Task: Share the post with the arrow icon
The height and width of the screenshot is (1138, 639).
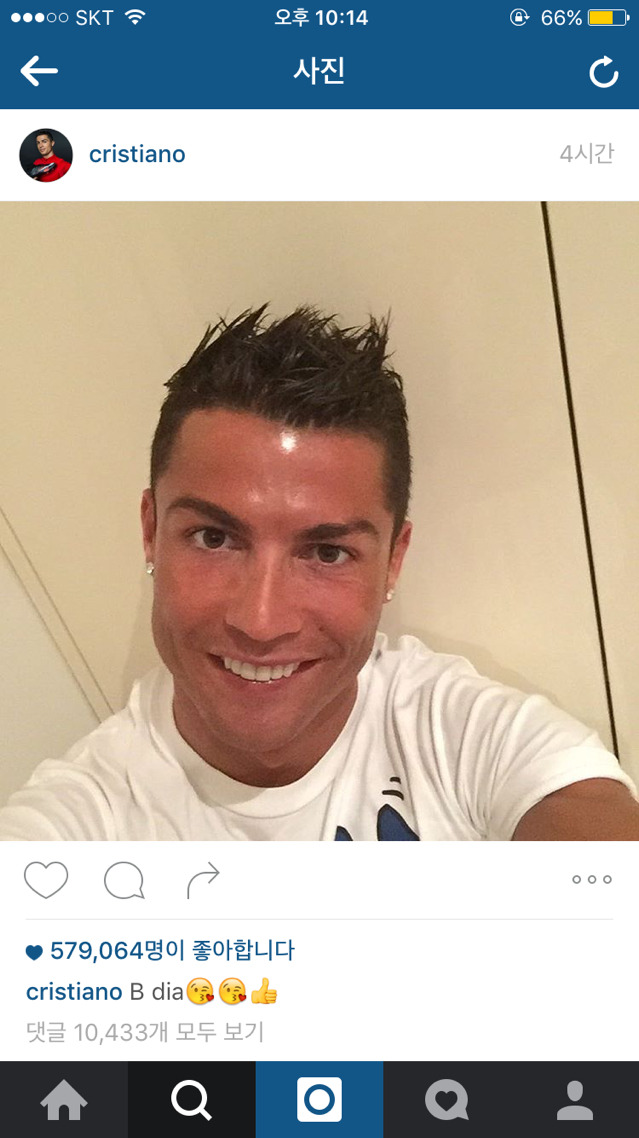Action: pyautogui.click(x=203, y=880)
